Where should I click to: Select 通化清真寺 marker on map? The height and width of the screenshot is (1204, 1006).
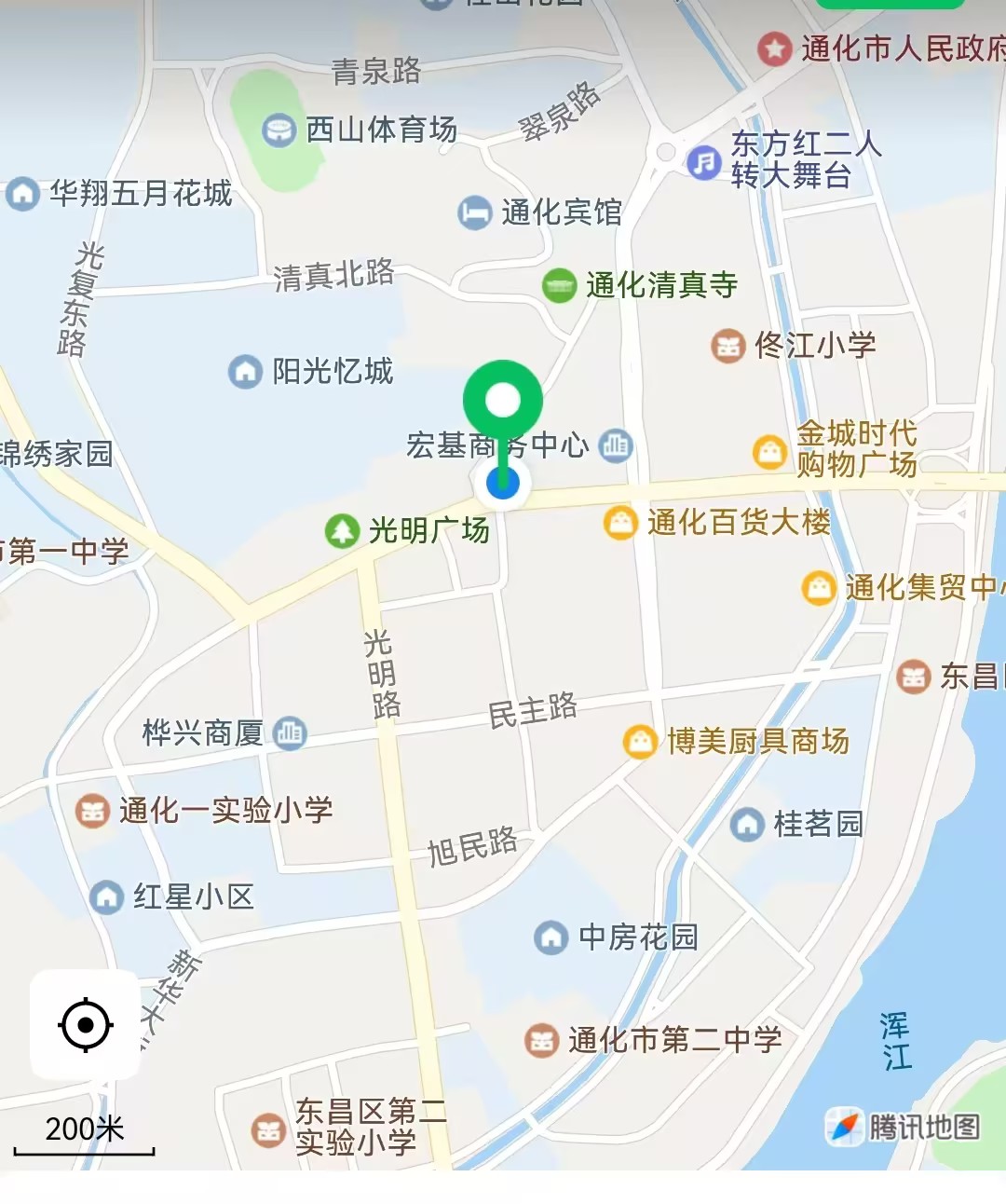pos(559,285)
